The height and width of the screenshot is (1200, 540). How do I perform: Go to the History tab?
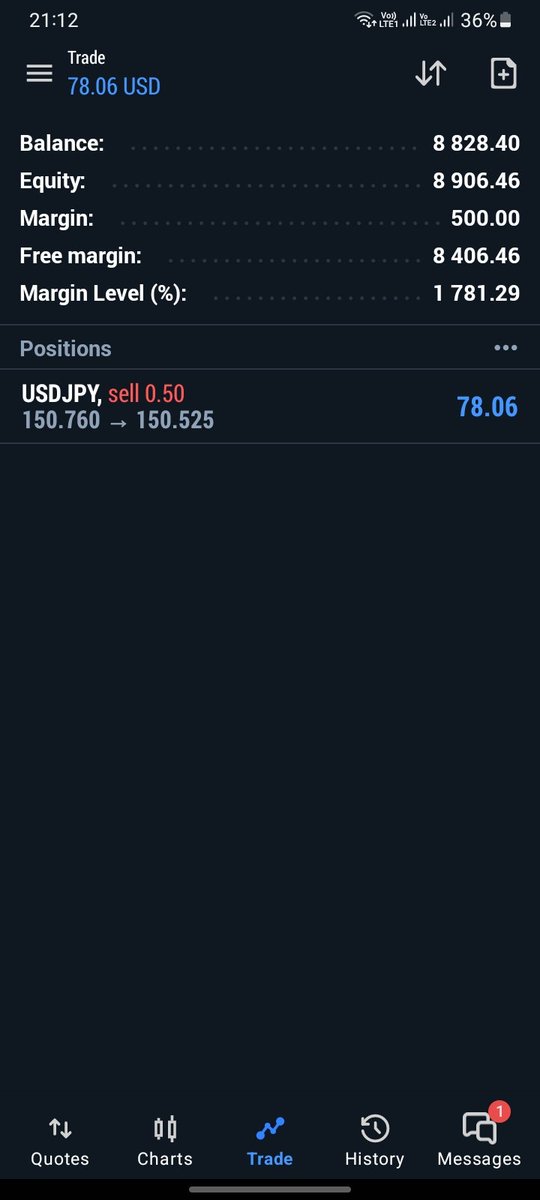(x=374, y=1142)
